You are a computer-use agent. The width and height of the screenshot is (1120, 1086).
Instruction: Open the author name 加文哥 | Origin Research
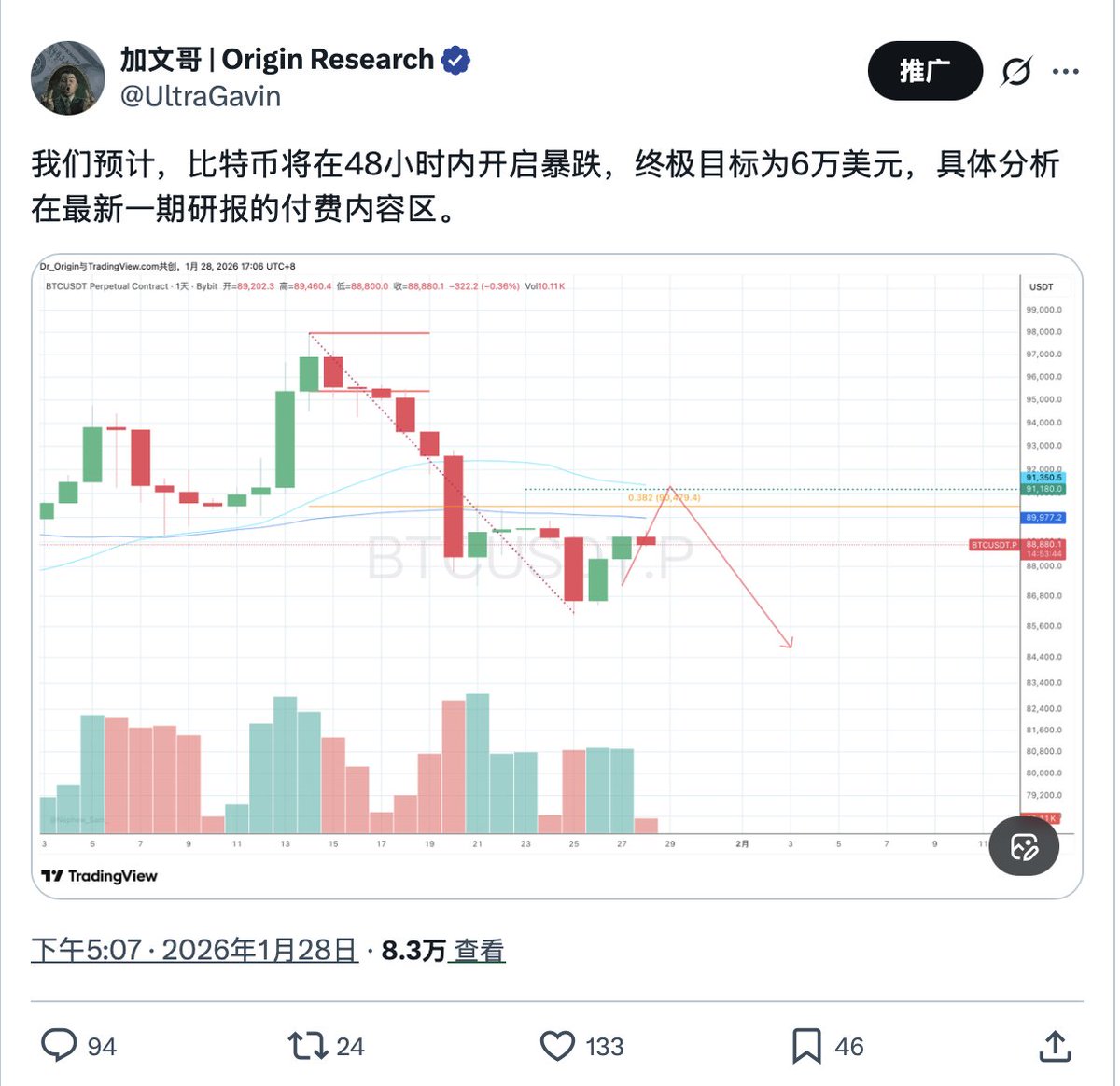pyautogui.click(x=276, y=59)
